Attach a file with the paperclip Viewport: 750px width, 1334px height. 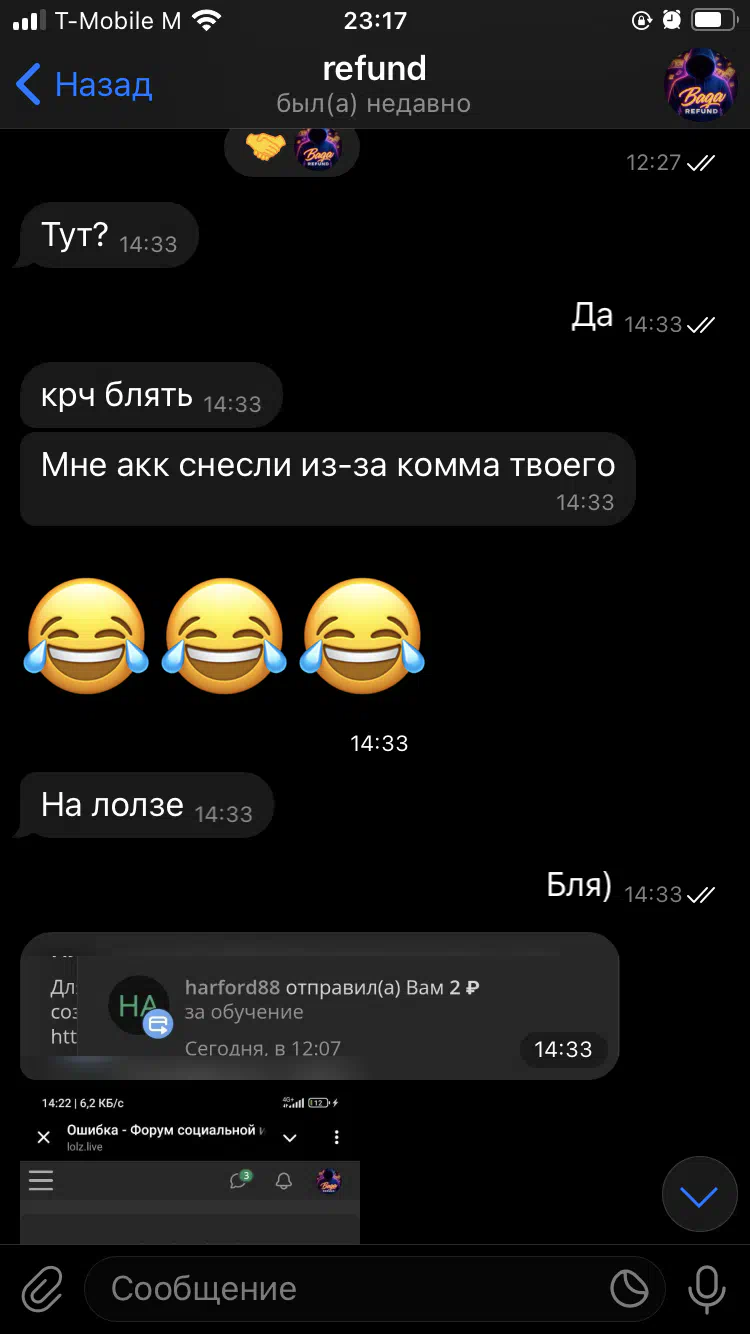(42, 1289)
